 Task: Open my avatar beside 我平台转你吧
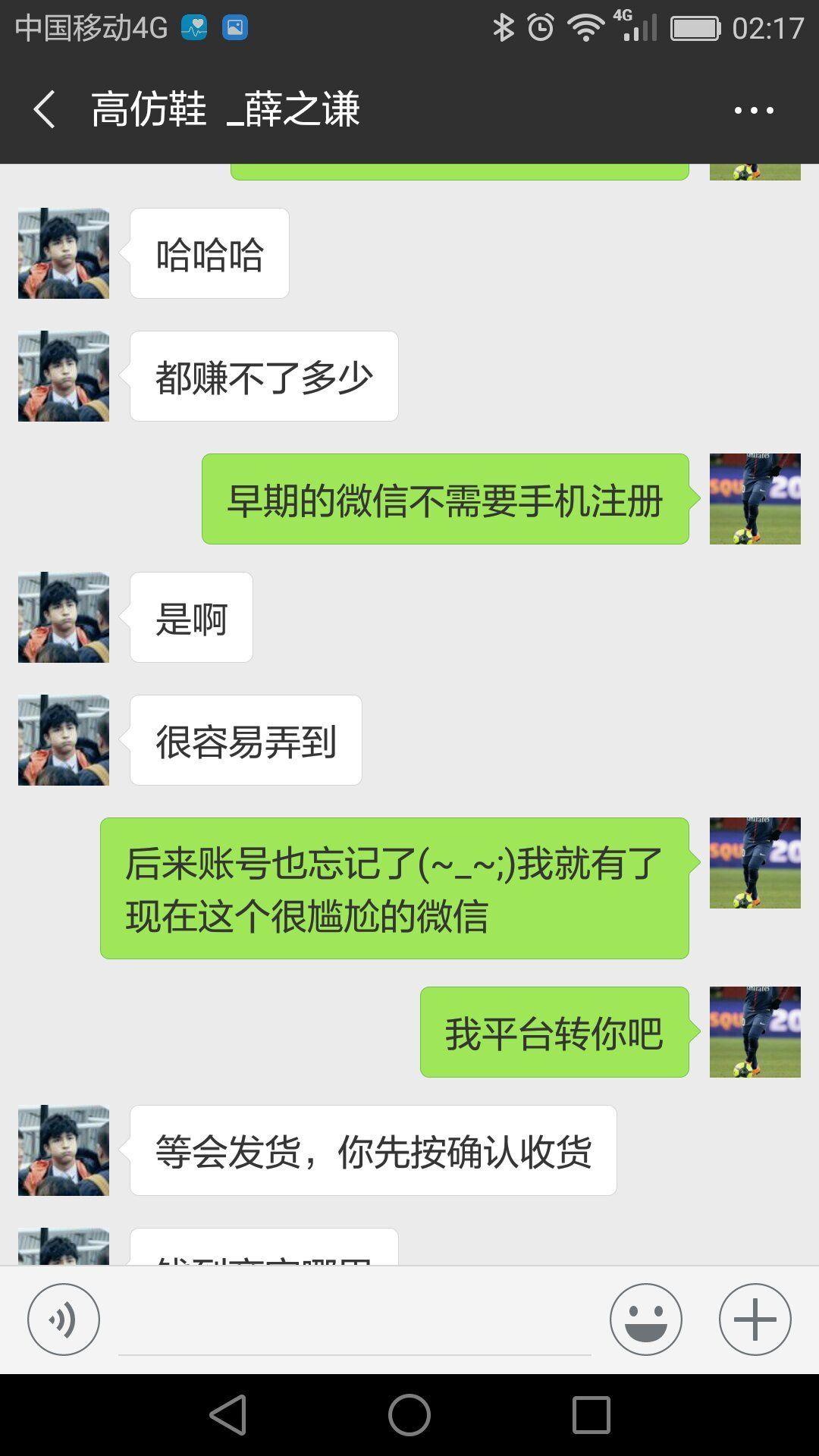755,1032
